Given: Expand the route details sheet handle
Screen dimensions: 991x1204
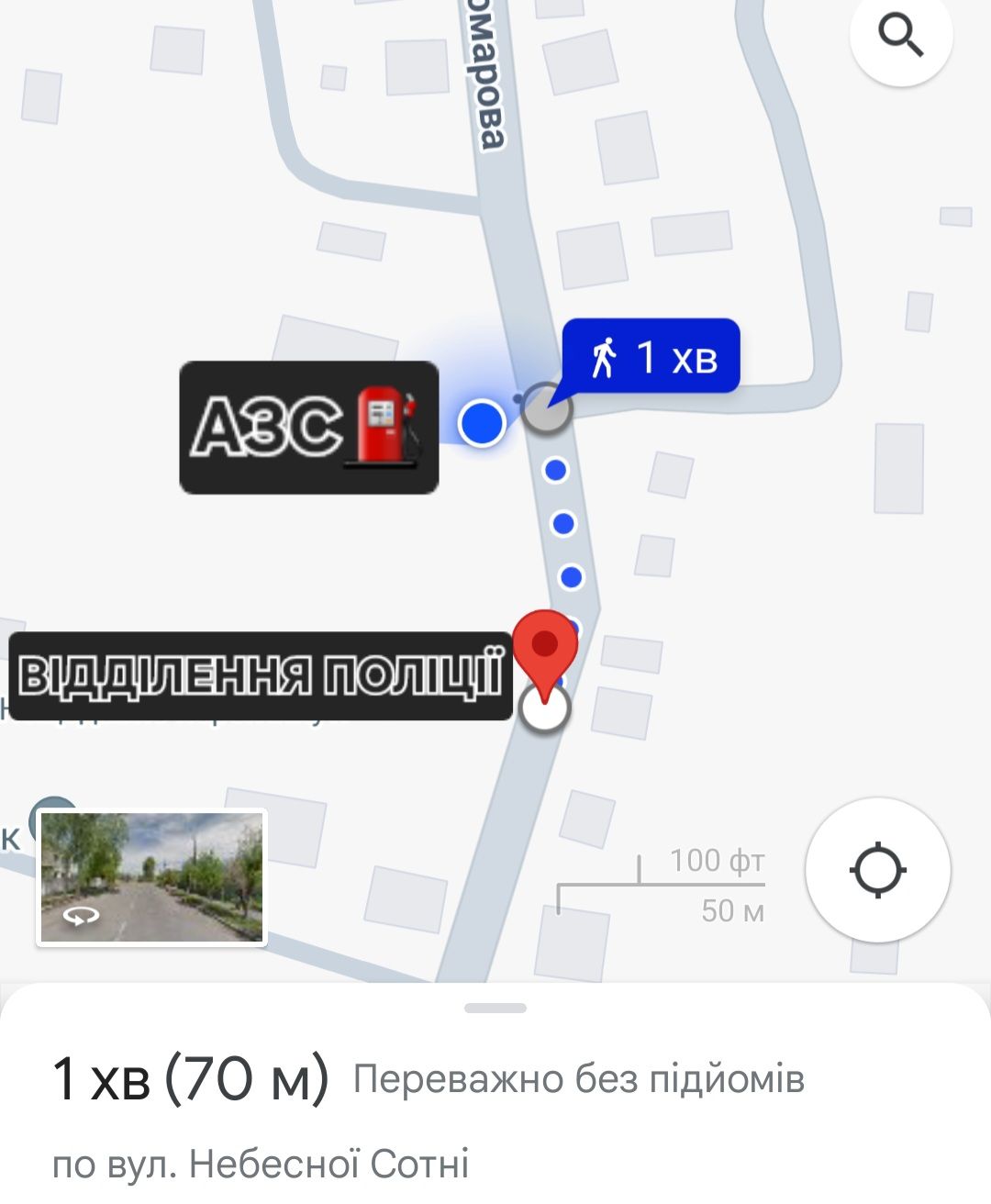Looking at the screenshot, I should click(x=495, y=1009).
